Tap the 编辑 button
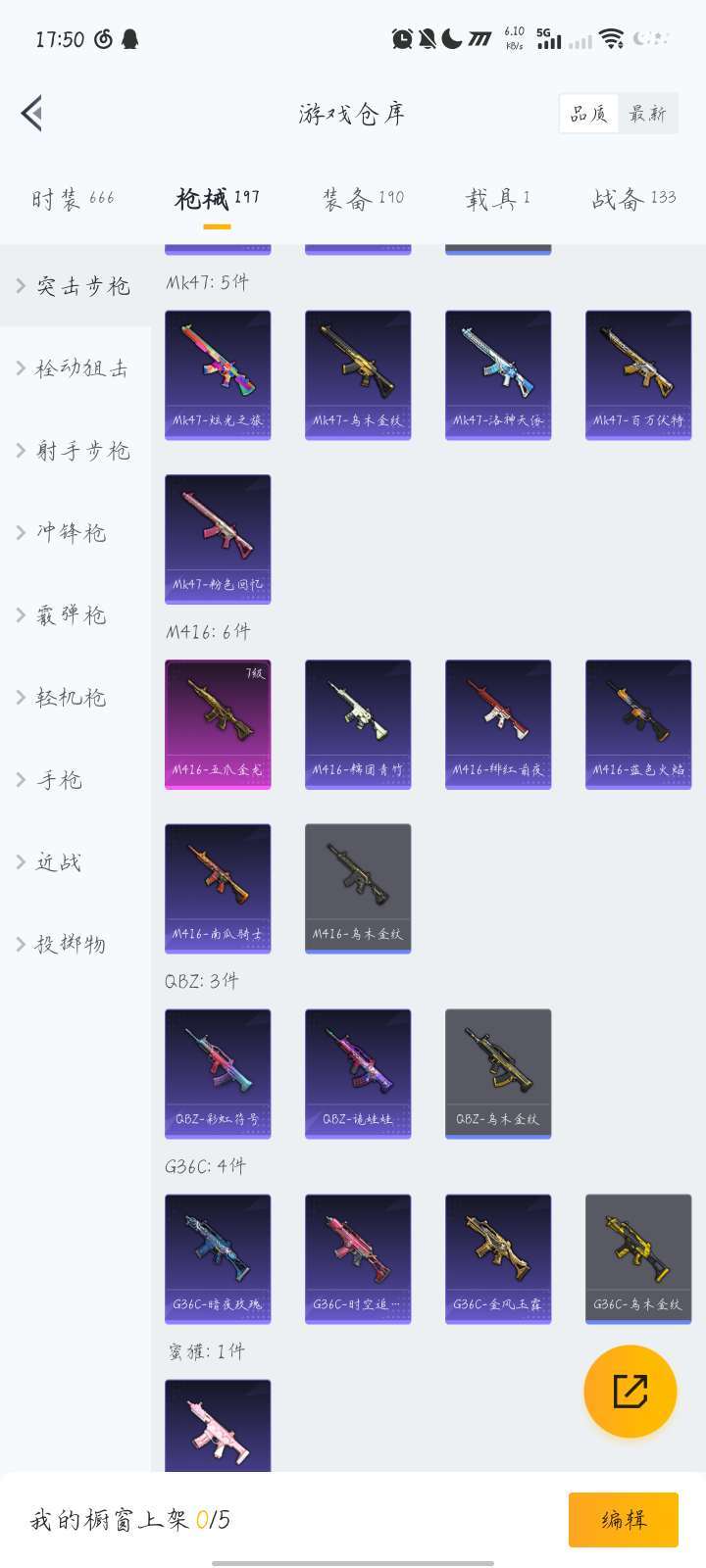 tap(623, 1519)
